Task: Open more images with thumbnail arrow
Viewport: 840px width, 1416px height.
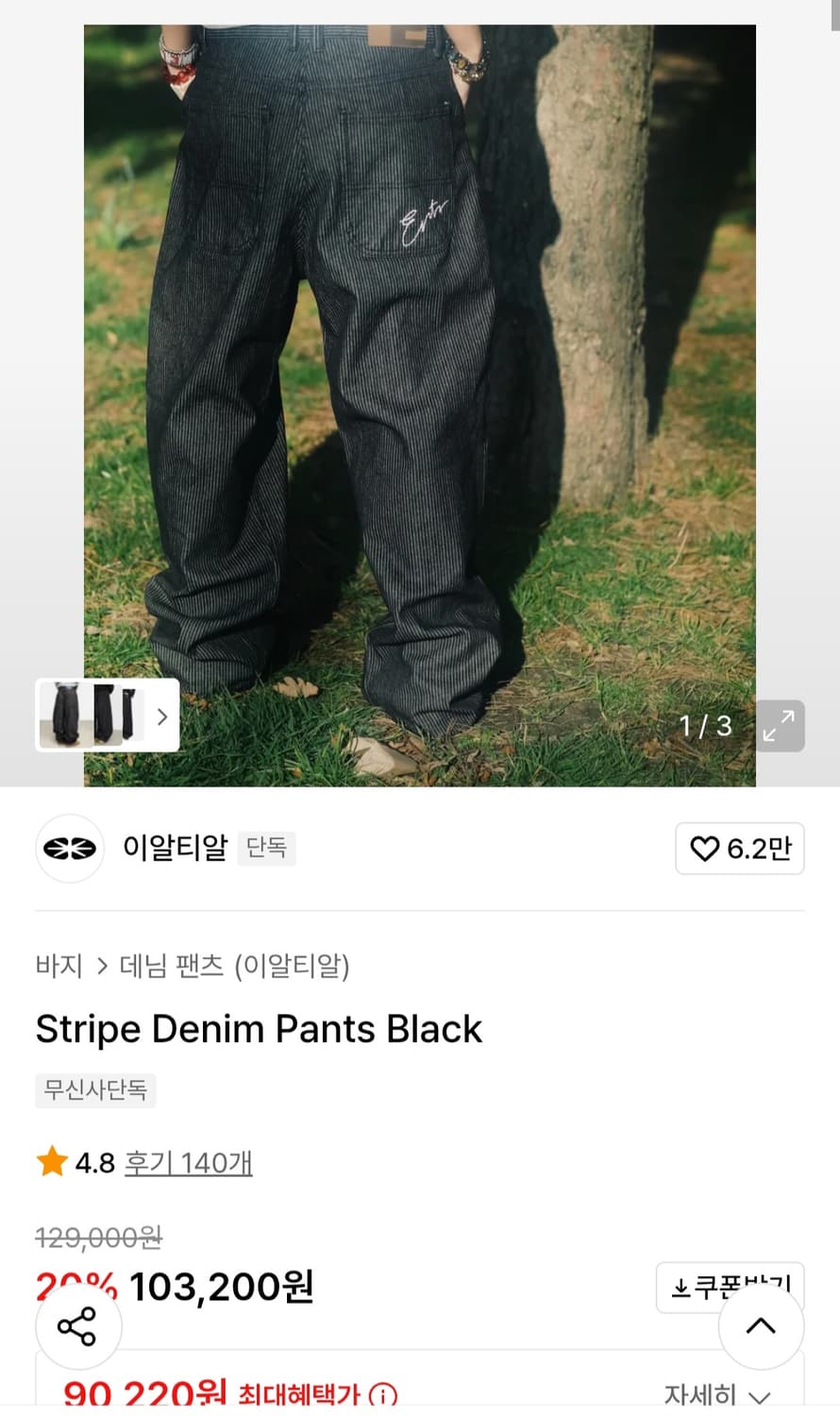Action: coord(161,716)
